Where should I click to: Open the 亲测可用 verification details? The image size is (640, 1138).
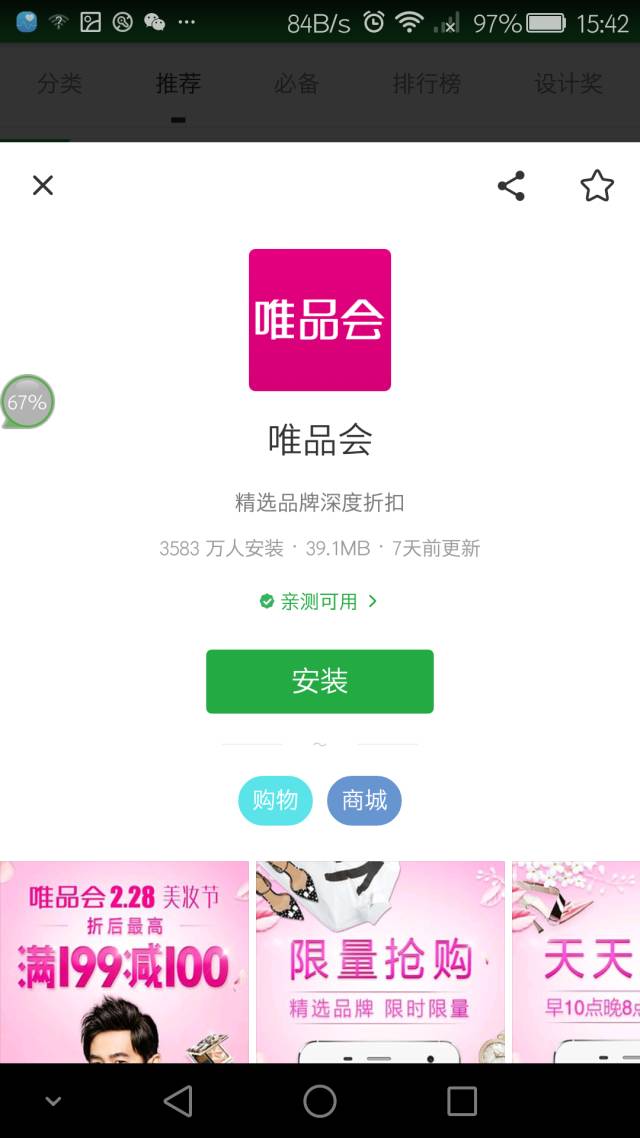click(319, 601)
